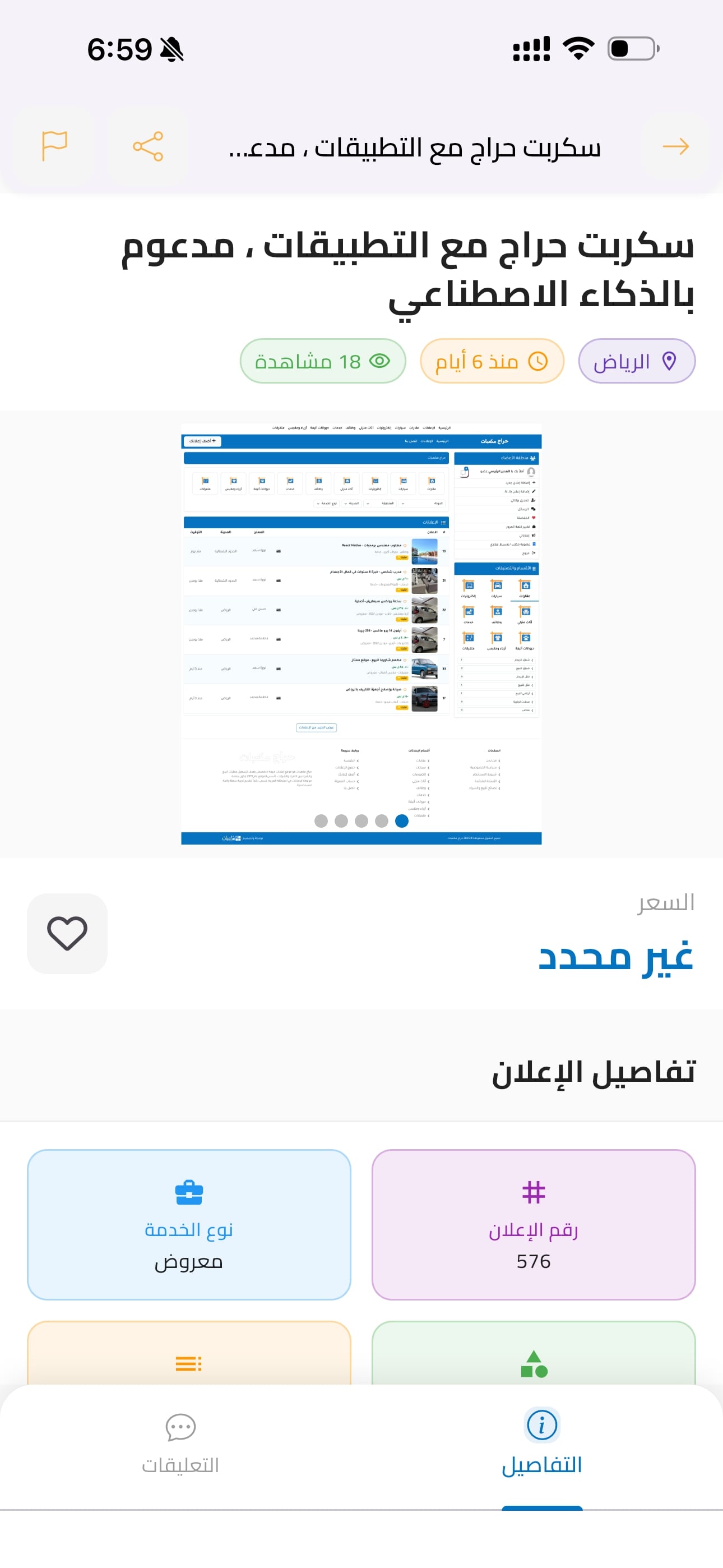The height and width of the screenshot is (1568, 723).
Task: Go back using the arrow icon
Action: [x=675, y=146]
